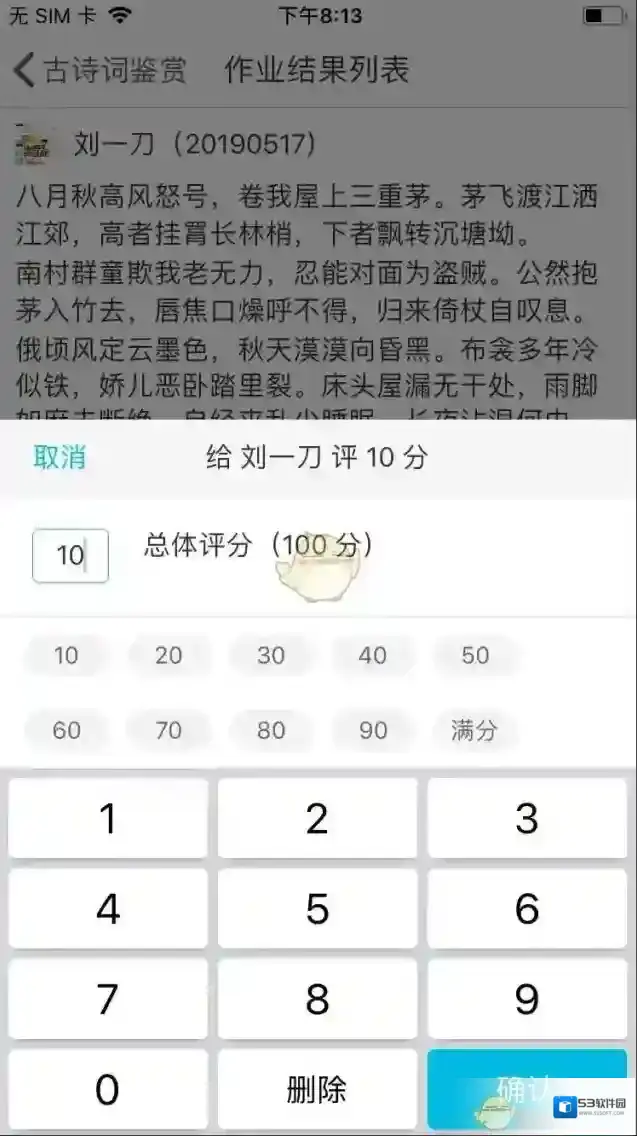The image size is (637, 1136).
Task: Select the 80 points chip
Action: [x=271, y=730]
